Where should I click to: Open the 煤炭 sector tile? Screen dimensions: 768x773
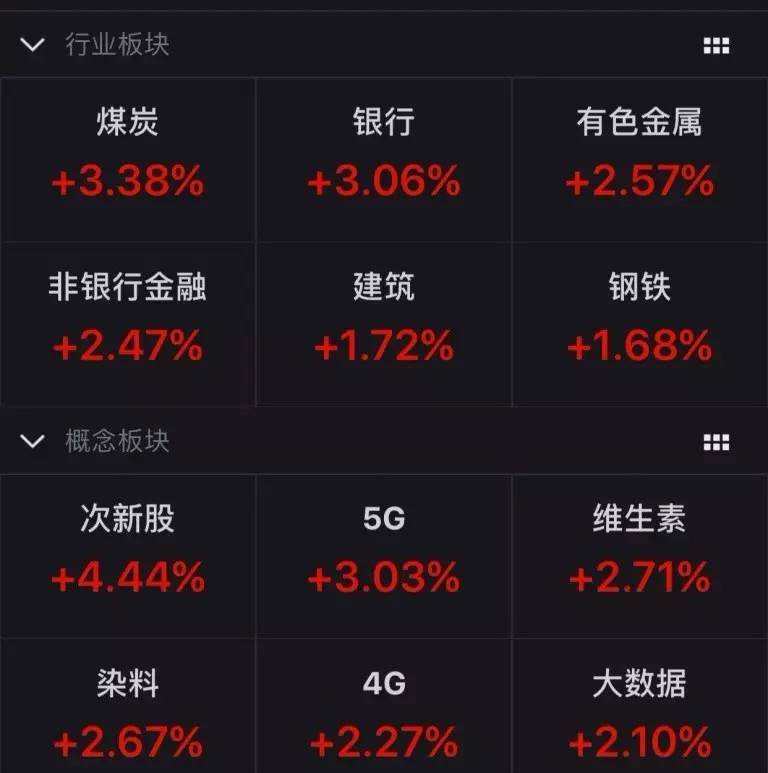(128, 158)
